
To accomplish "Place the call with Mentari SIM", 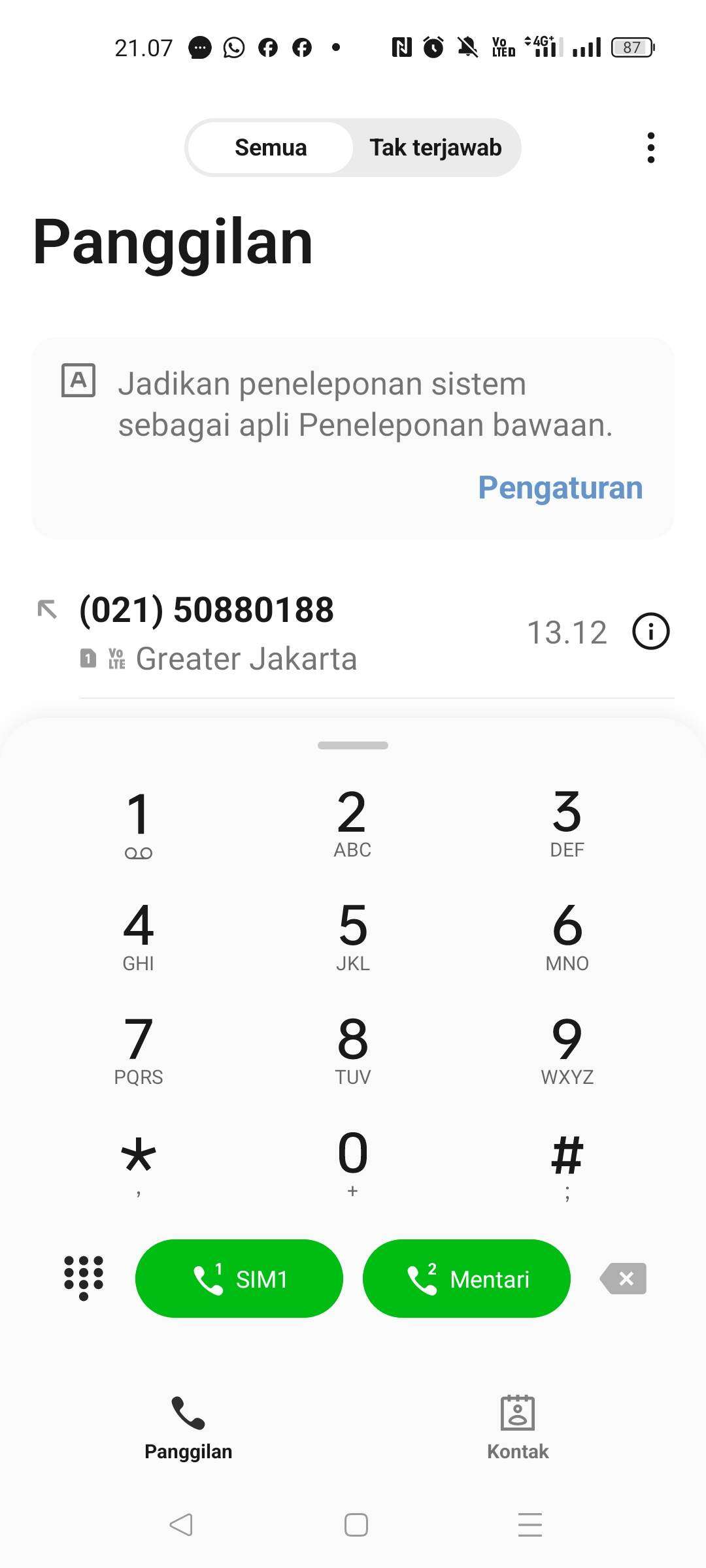I will point(467,1279).
